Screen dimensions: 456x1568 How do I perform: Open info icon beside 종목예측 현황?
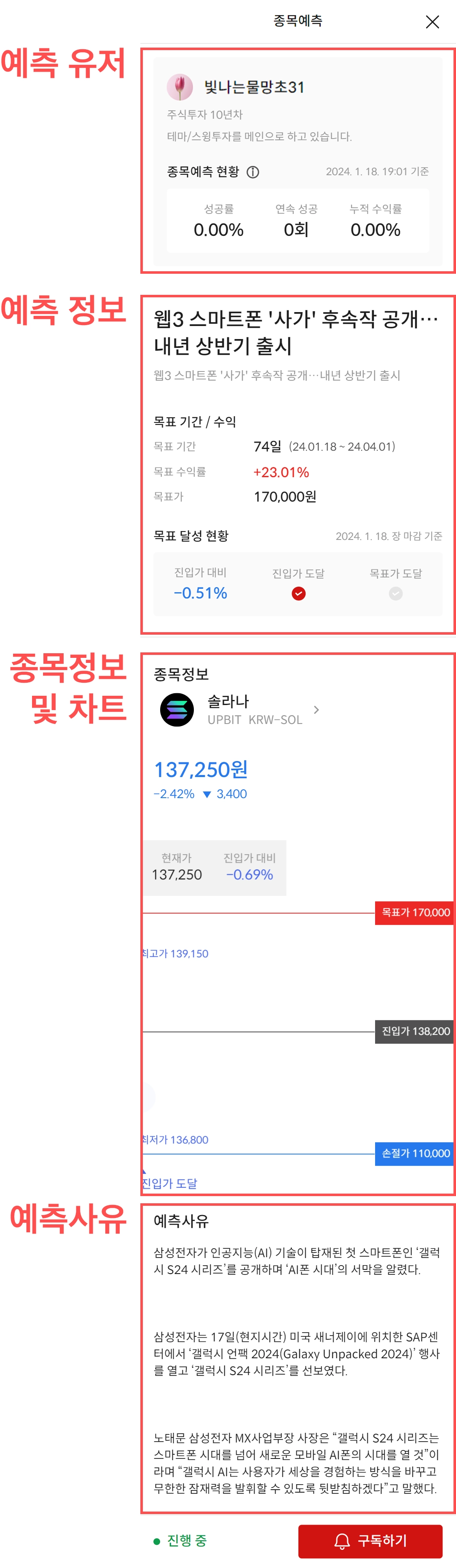point(253,172)
